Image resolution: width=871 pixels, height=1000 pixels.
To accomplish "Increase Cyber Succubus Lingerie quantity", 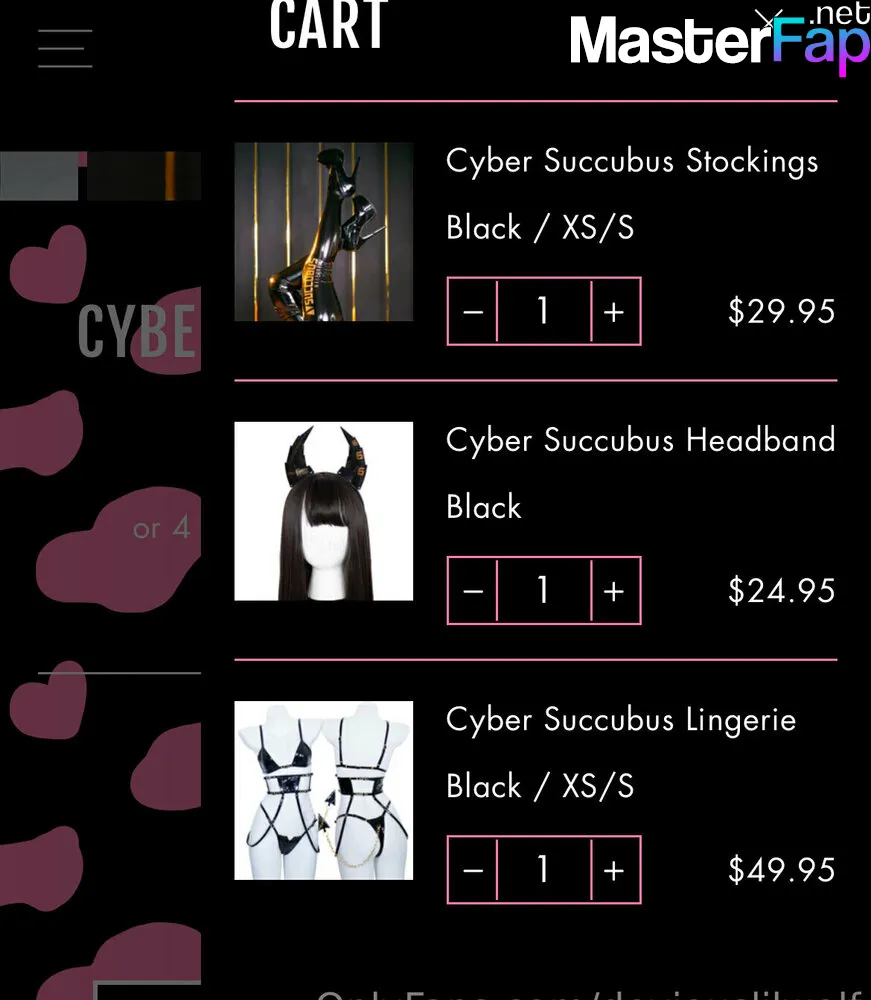I will click(614, 870).
